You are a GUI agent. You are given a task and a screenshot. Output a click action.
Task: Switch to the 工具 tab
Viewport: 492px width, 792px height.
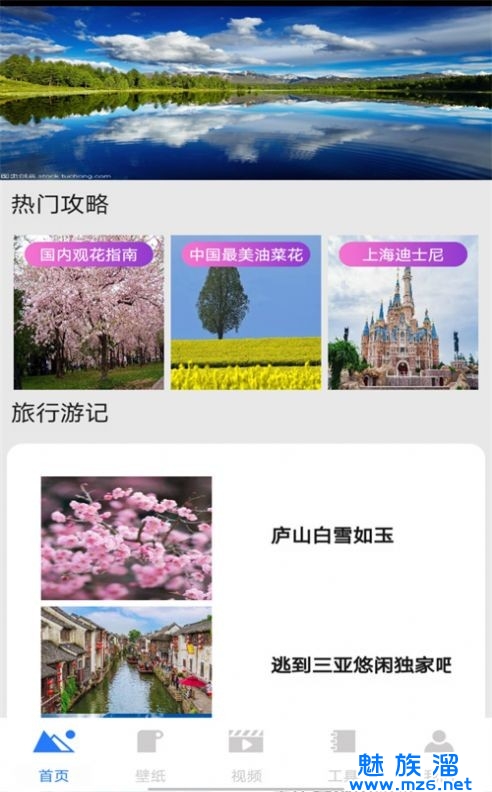pos(342,755)
